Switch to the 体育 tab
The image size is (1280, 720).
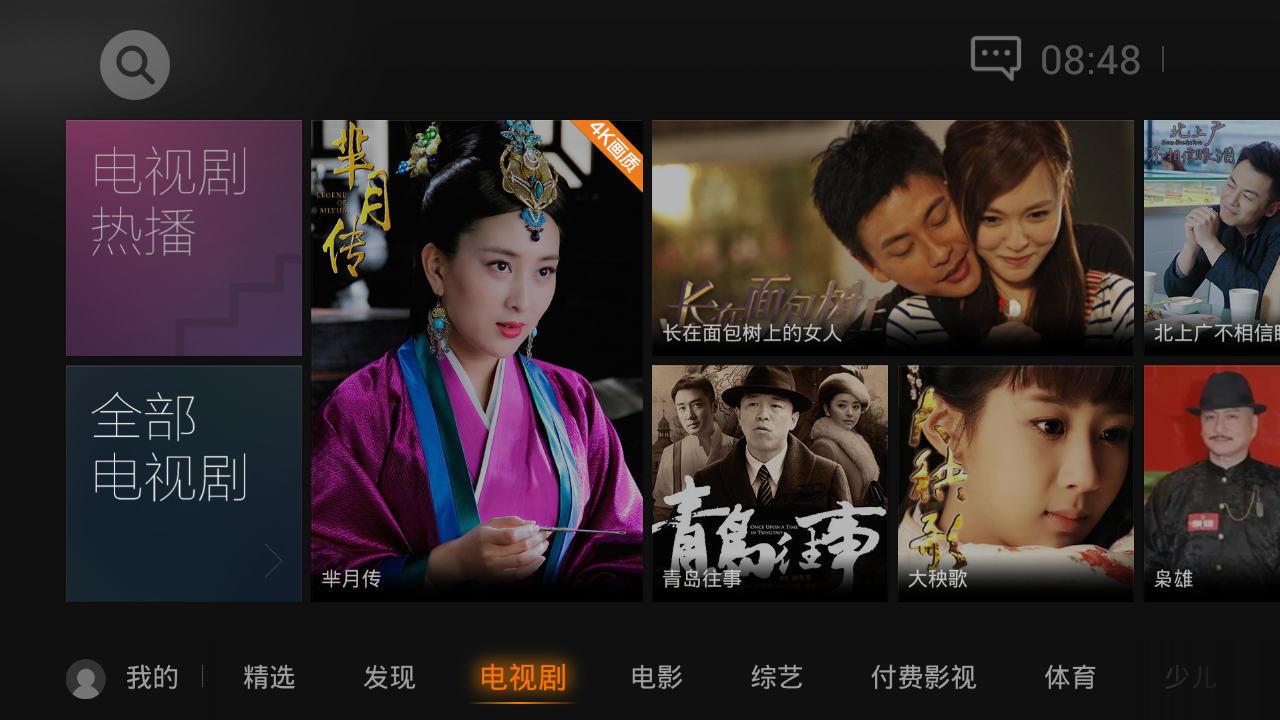click(x=1070, y=678)
